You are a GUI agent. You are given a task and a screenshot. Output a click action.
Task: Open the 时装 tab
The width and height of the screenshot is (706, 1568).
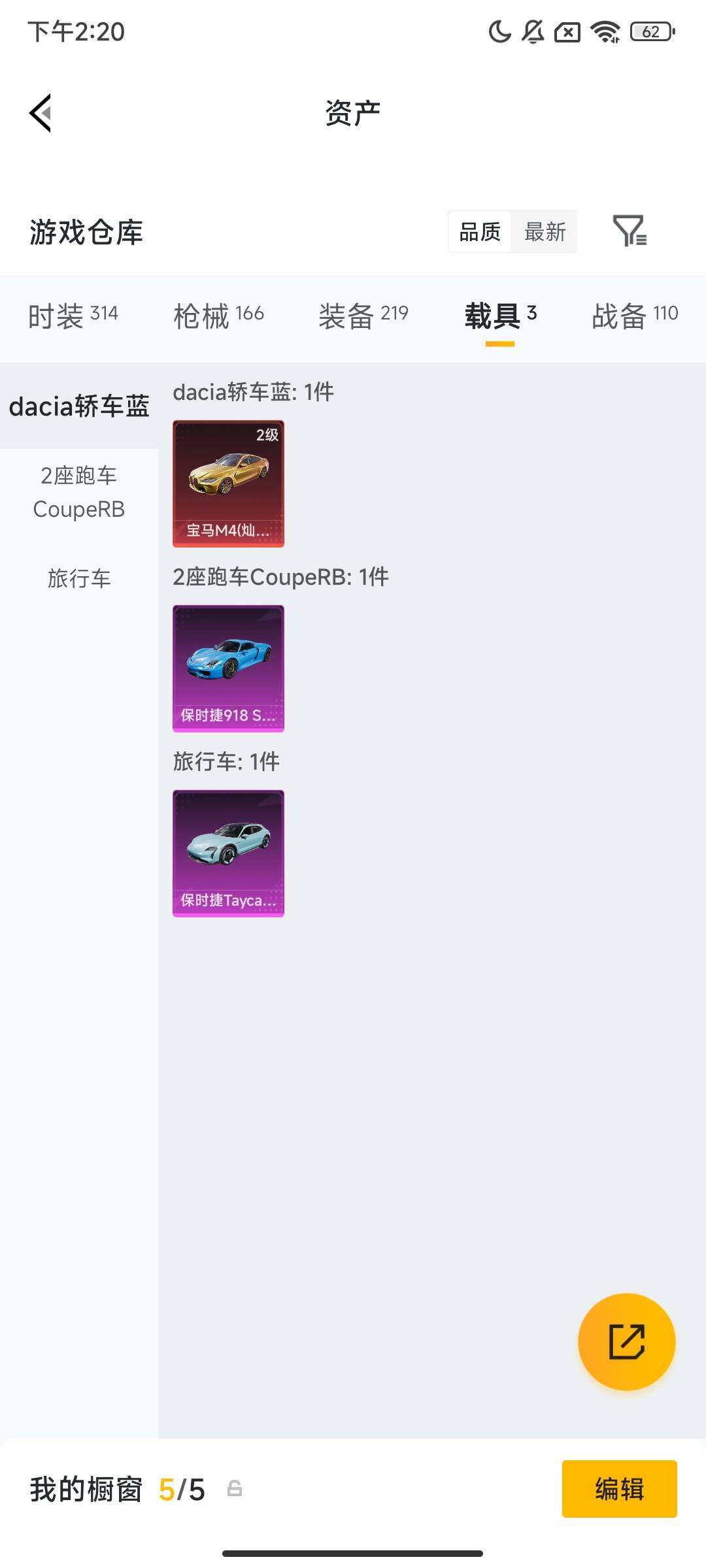coord(72,314)
